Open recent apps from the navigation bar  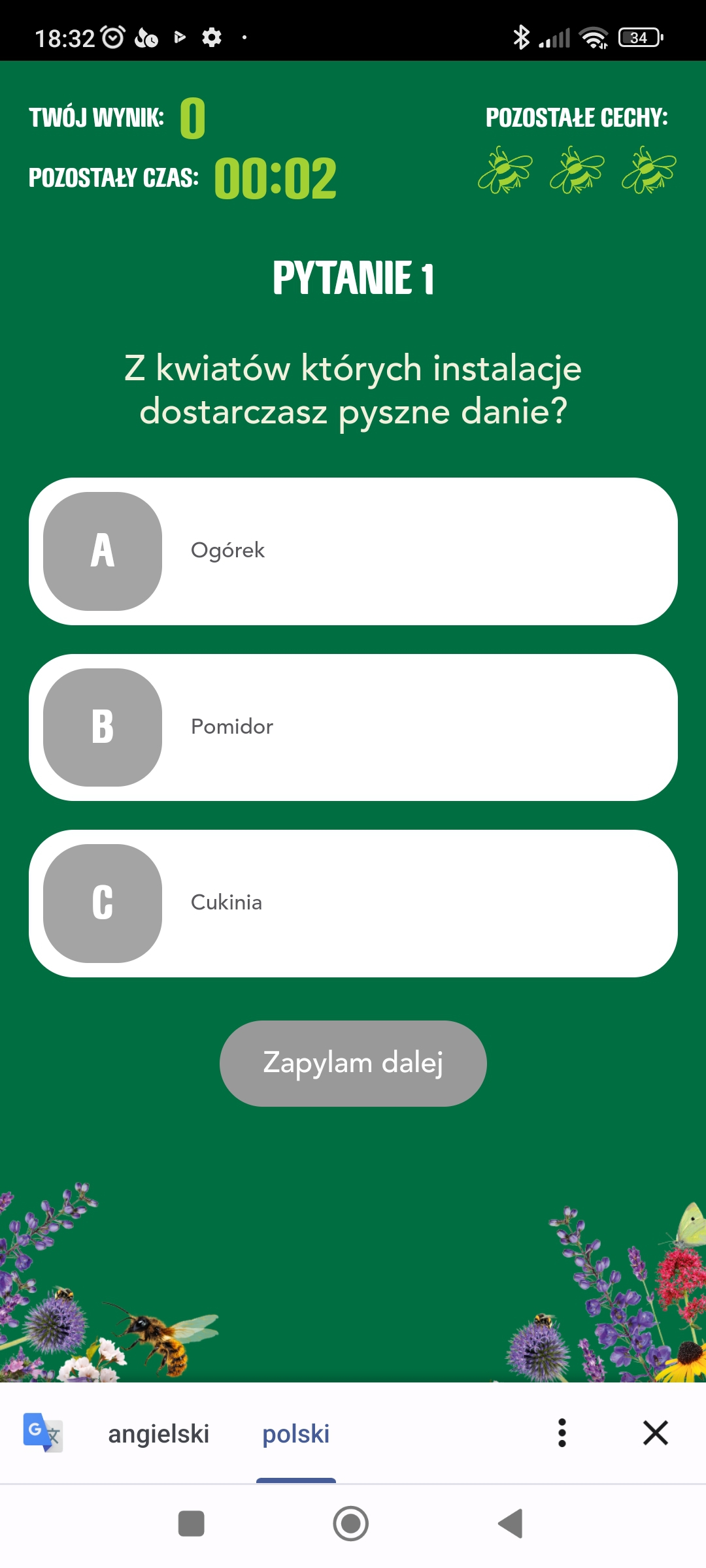(192, 1524)
